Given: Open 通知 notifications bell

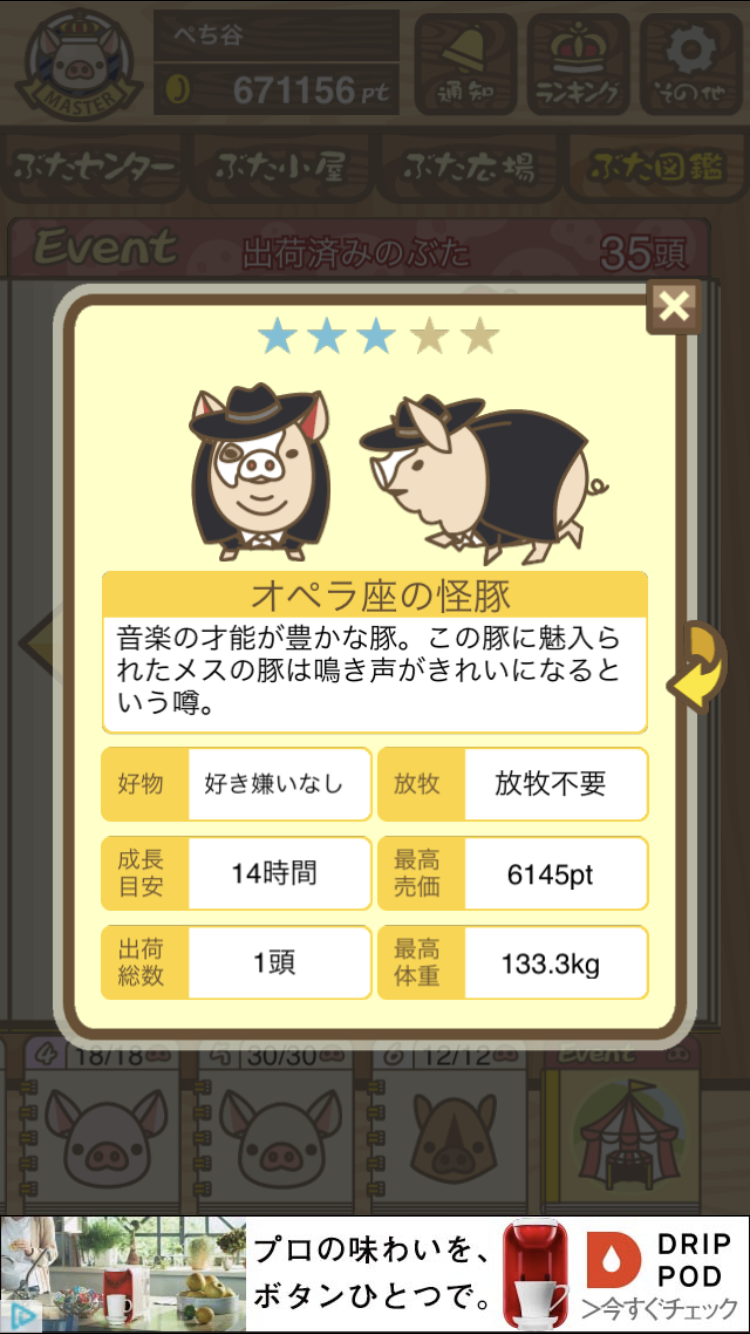Looking at the screenshot, I should click(x=465, y=62).
